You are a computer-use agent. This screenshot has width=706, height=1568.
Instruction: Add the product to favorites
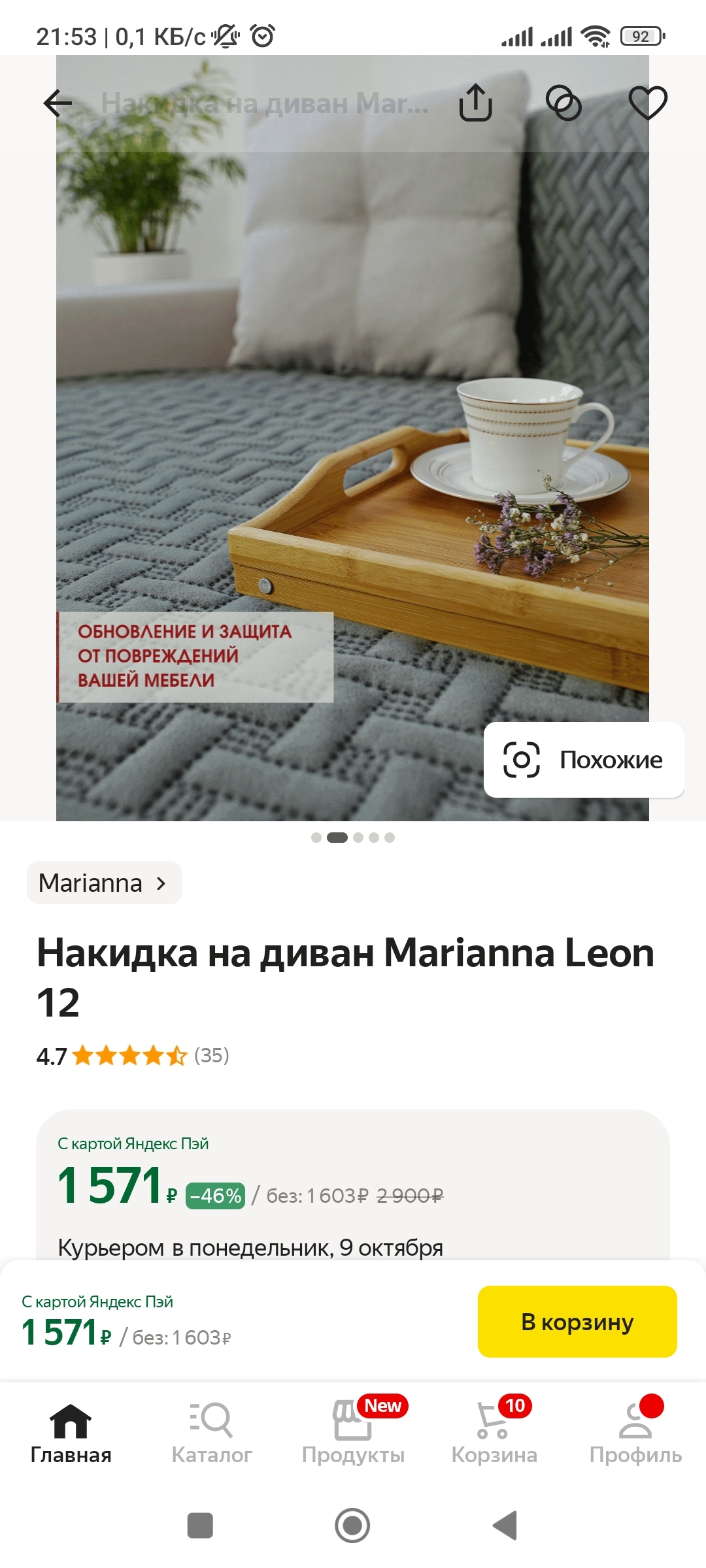point(647,103)
